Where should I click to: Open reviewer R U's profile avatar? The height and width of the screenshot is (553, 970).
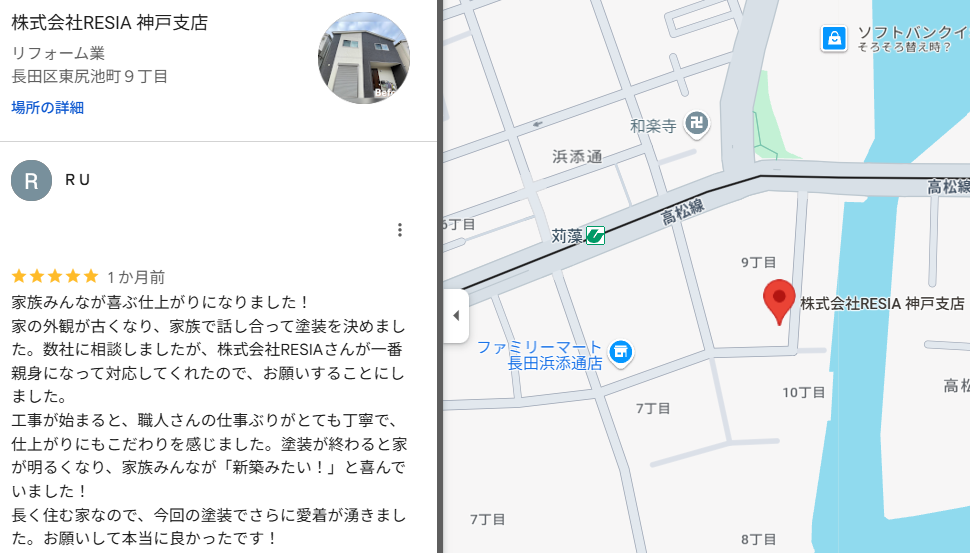31,180
